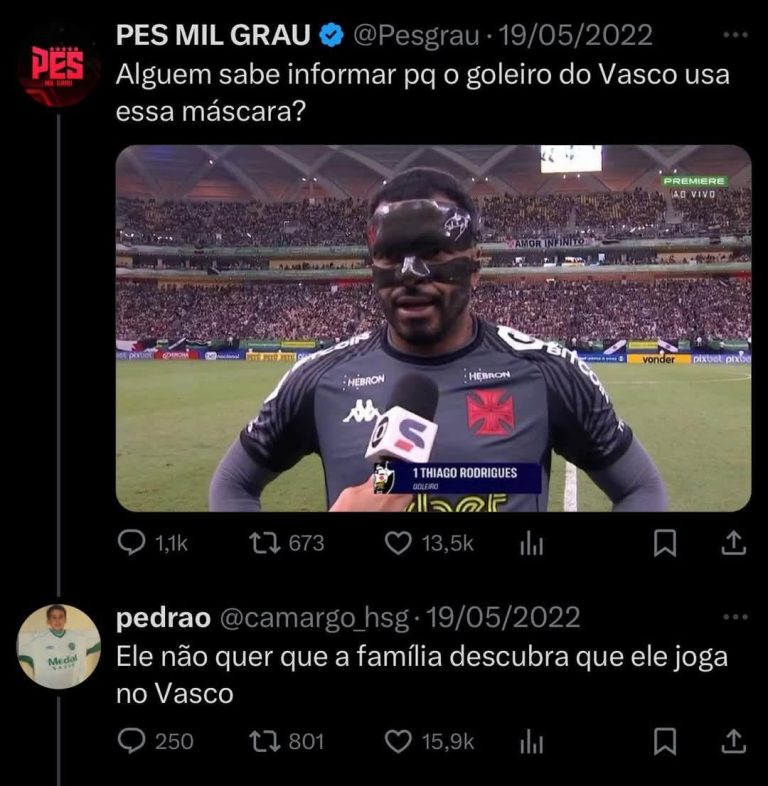768x786 pixels.
Task: Share pedrao's reply
Action: [x=733, y=741]
